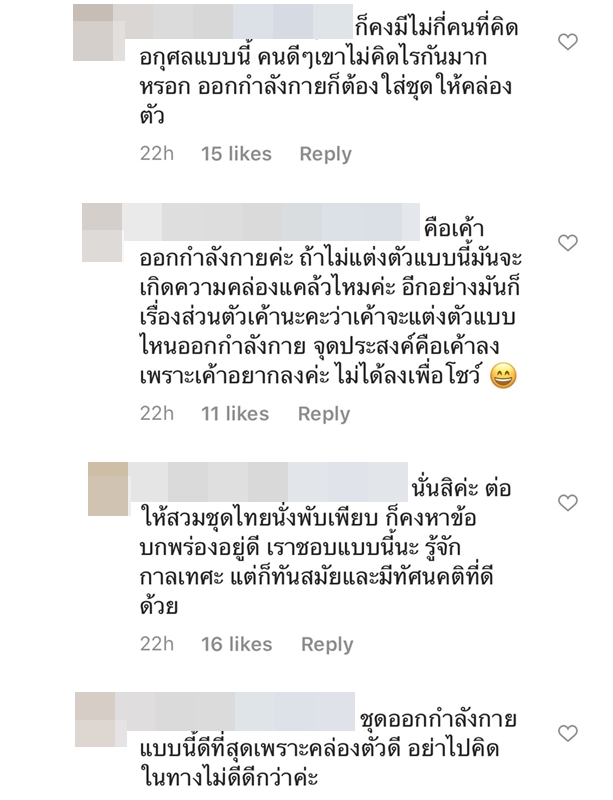Reply to the comment with 16 likes
The height and width of the screenshot is (800, 613).
coord(327,645)
